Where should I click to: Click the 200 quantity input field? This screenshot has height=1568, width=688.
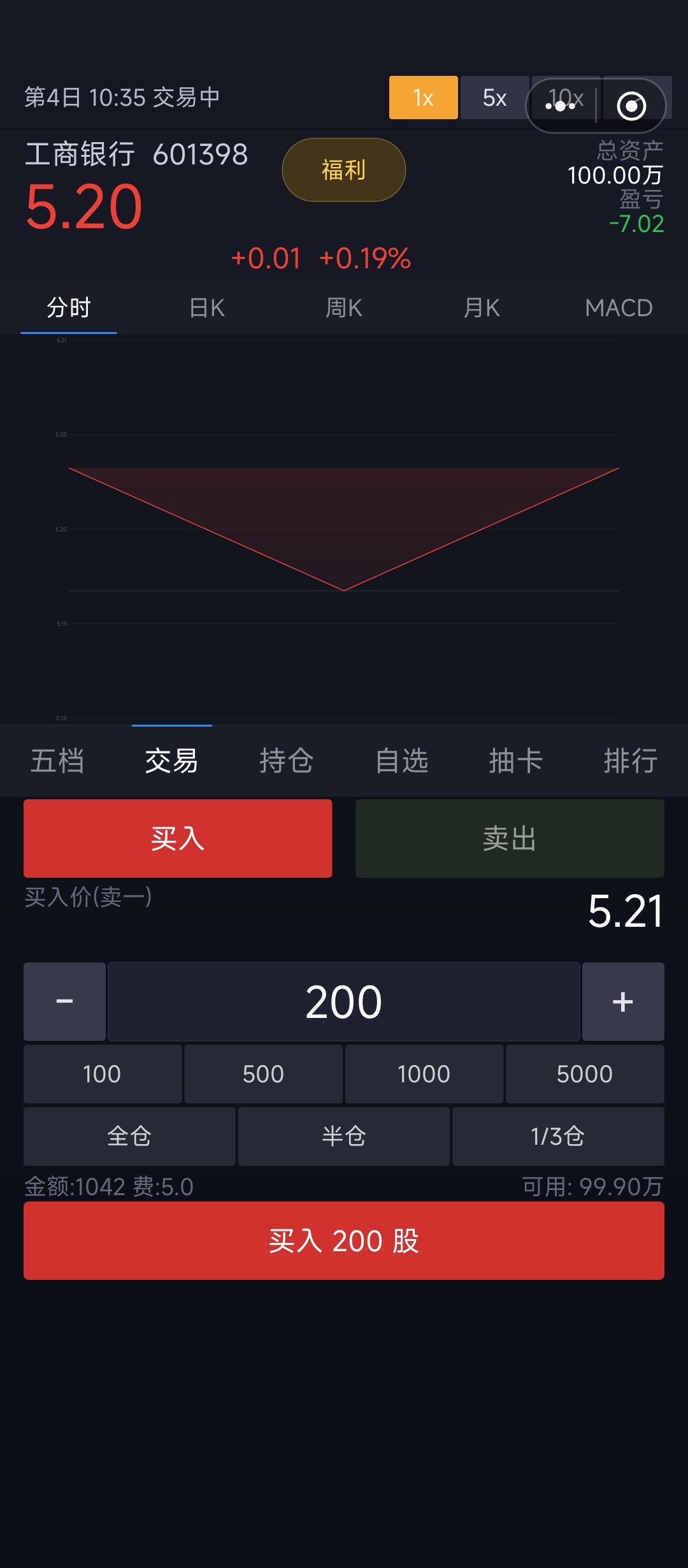tap(343, 1001)
